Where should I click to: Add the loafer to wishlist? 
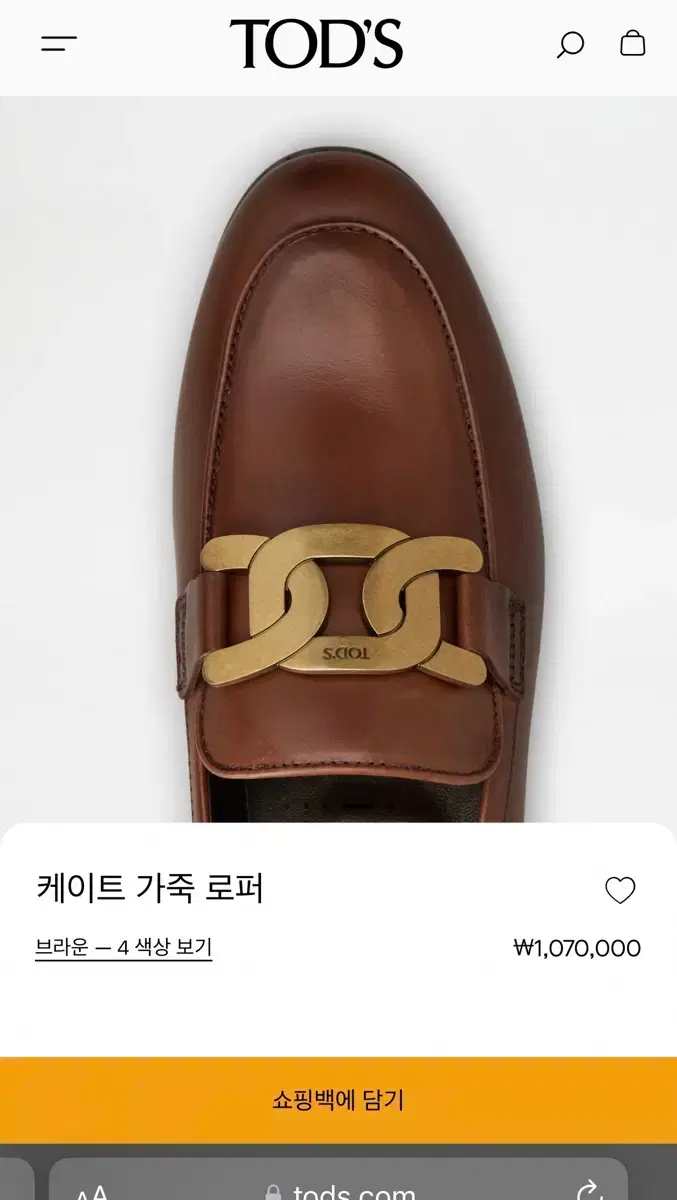click(x=620, y=890)
